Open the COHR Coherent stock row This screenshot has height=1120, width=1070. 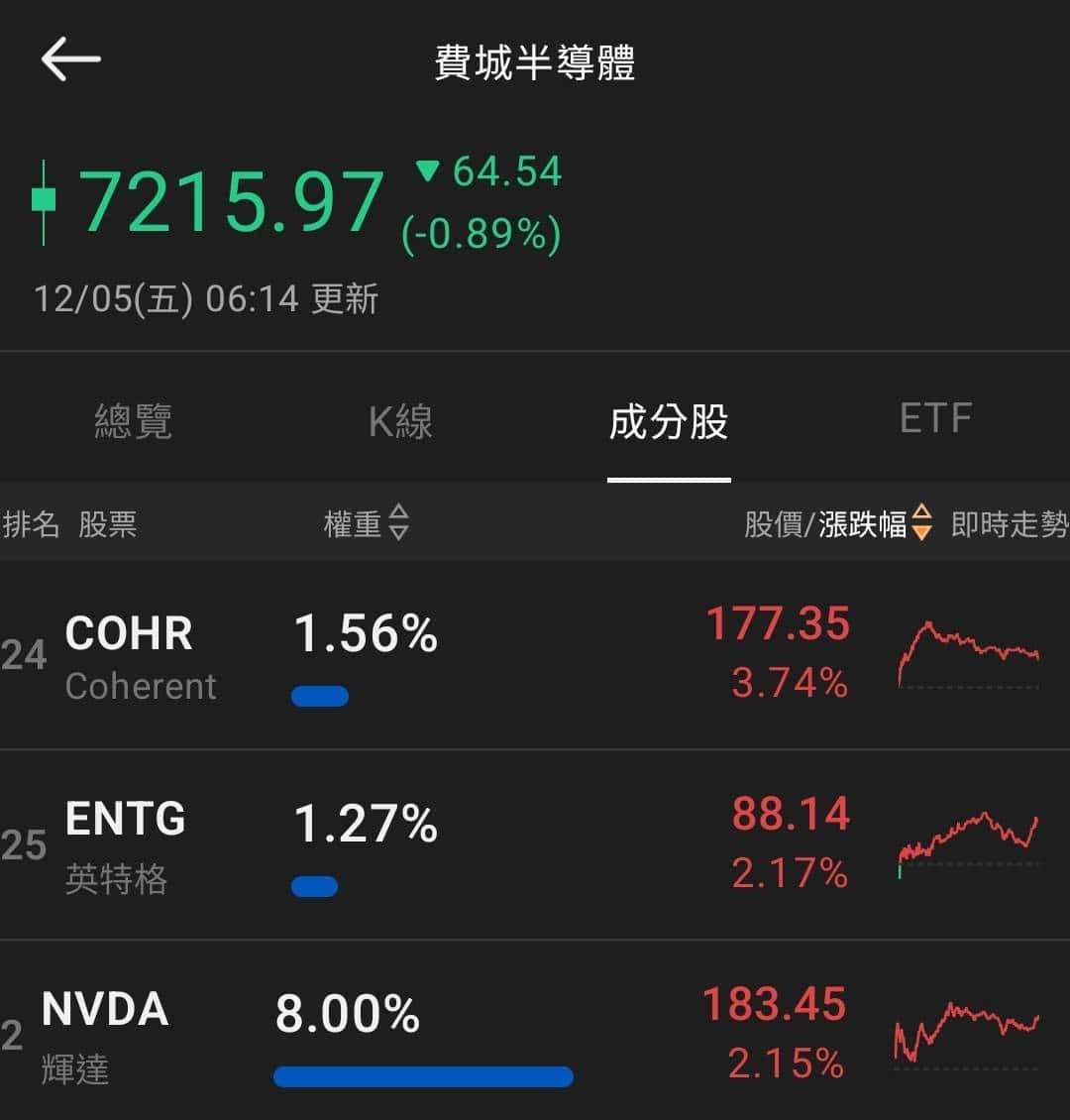click(x=535, y=656)
